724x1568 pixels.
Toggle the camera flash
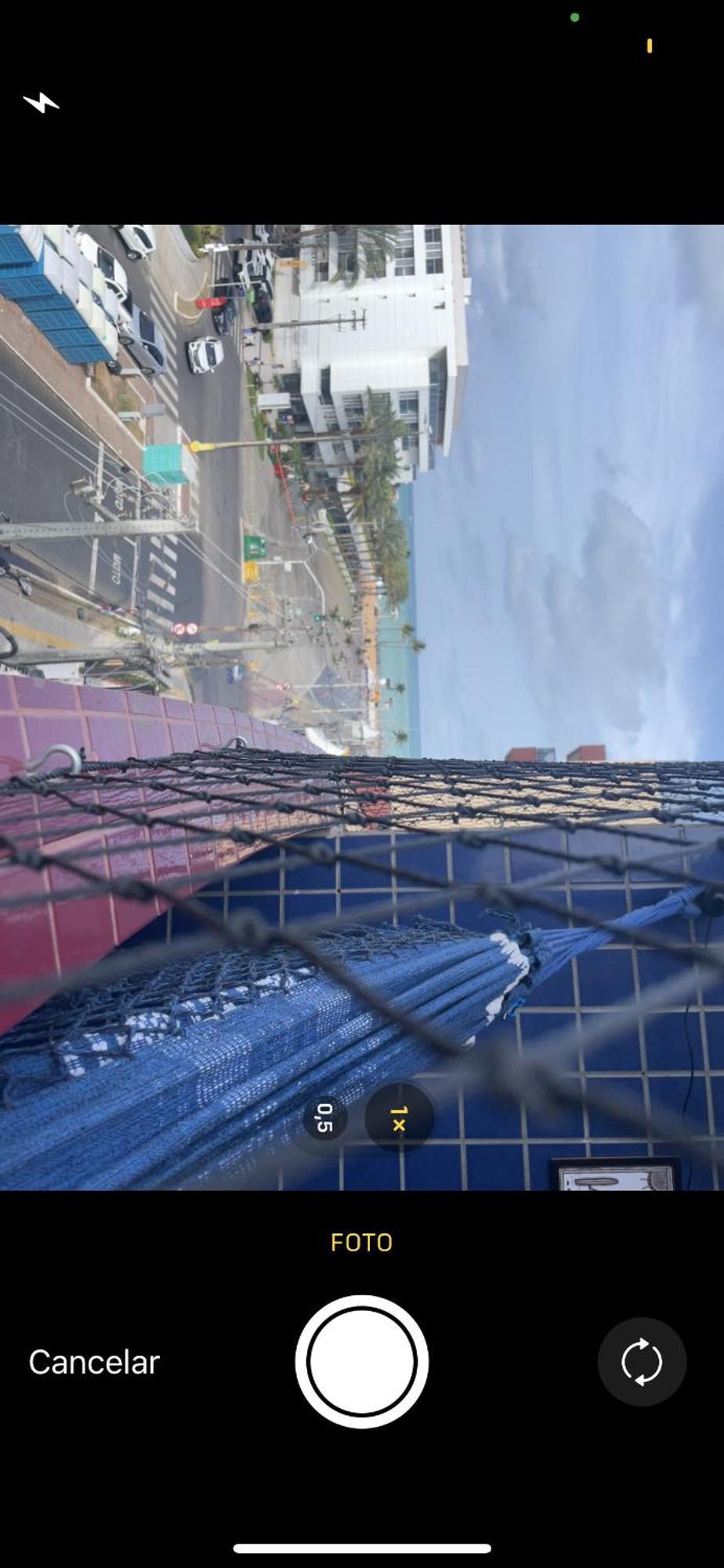click(x=41, y=103)
